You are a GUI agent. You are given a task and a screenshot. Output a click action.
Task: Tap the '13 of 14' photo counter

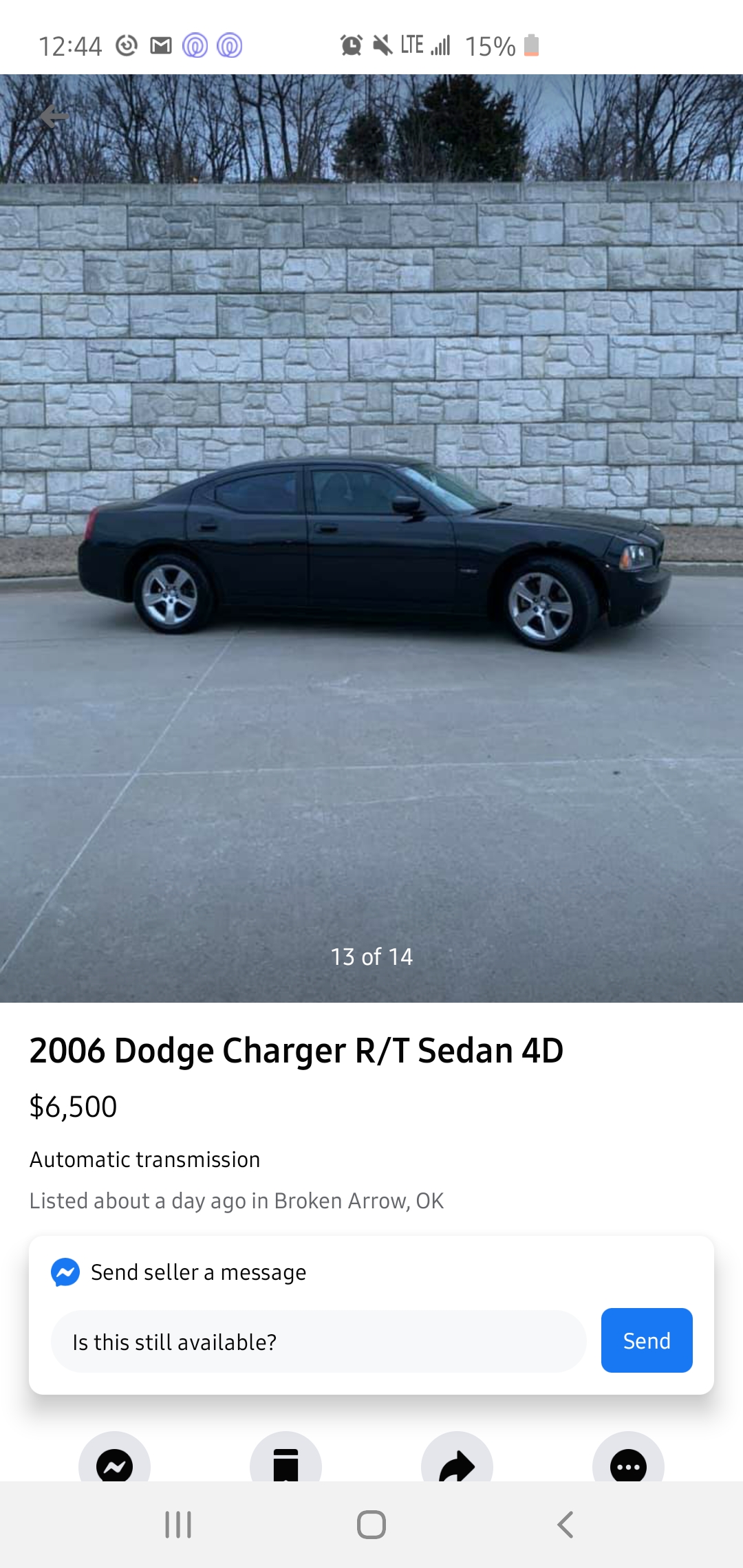pos(371,956)
